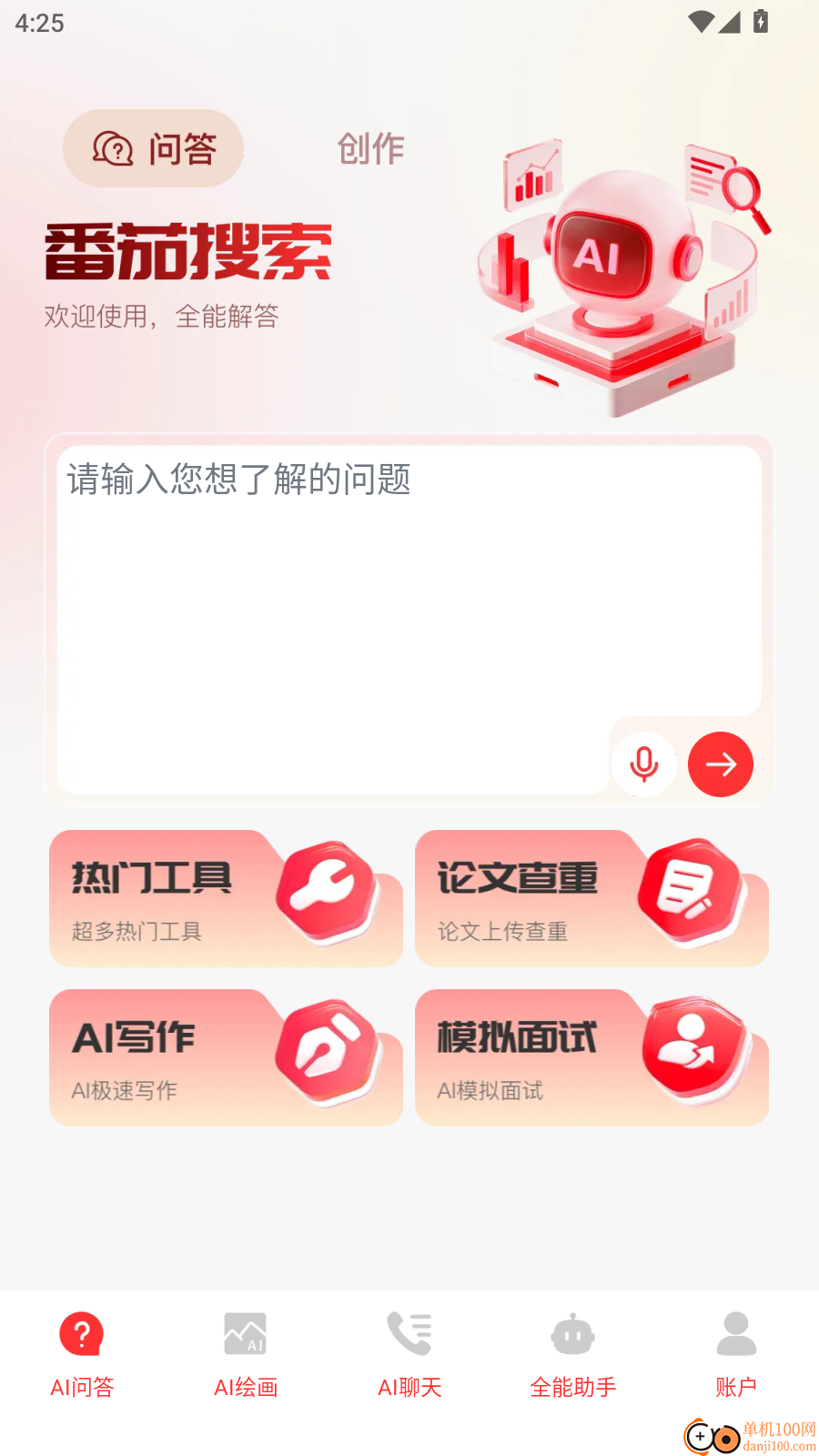The image size is (819, 1456).
Task: Switch to the 问答 tab
Action: (153, 148)
